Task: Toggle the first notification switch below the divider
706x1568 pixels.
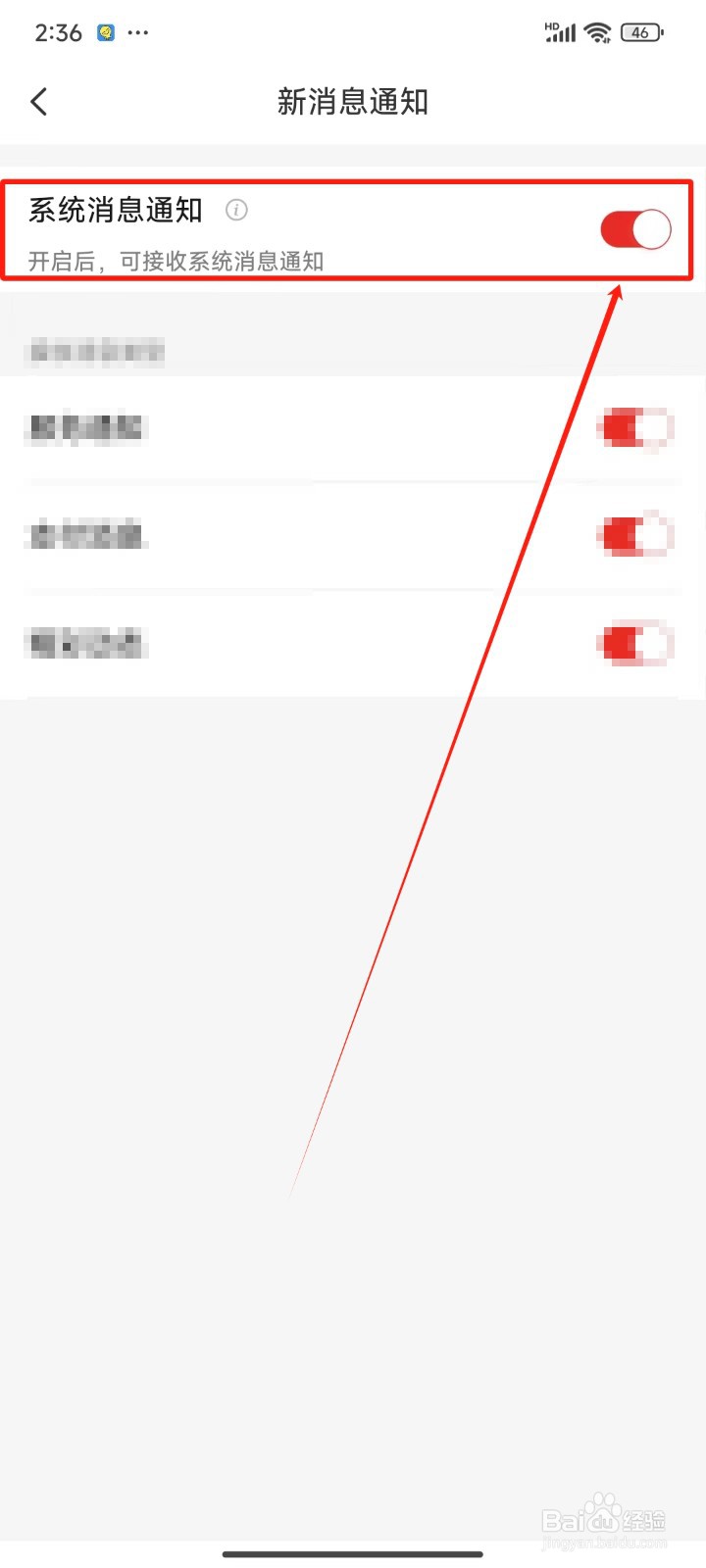Action: click(x=635, y=427)
